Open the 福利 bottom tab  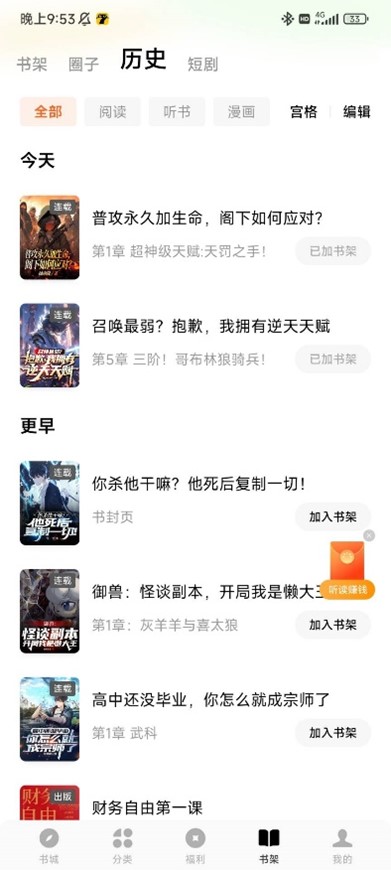coord(195,844)
